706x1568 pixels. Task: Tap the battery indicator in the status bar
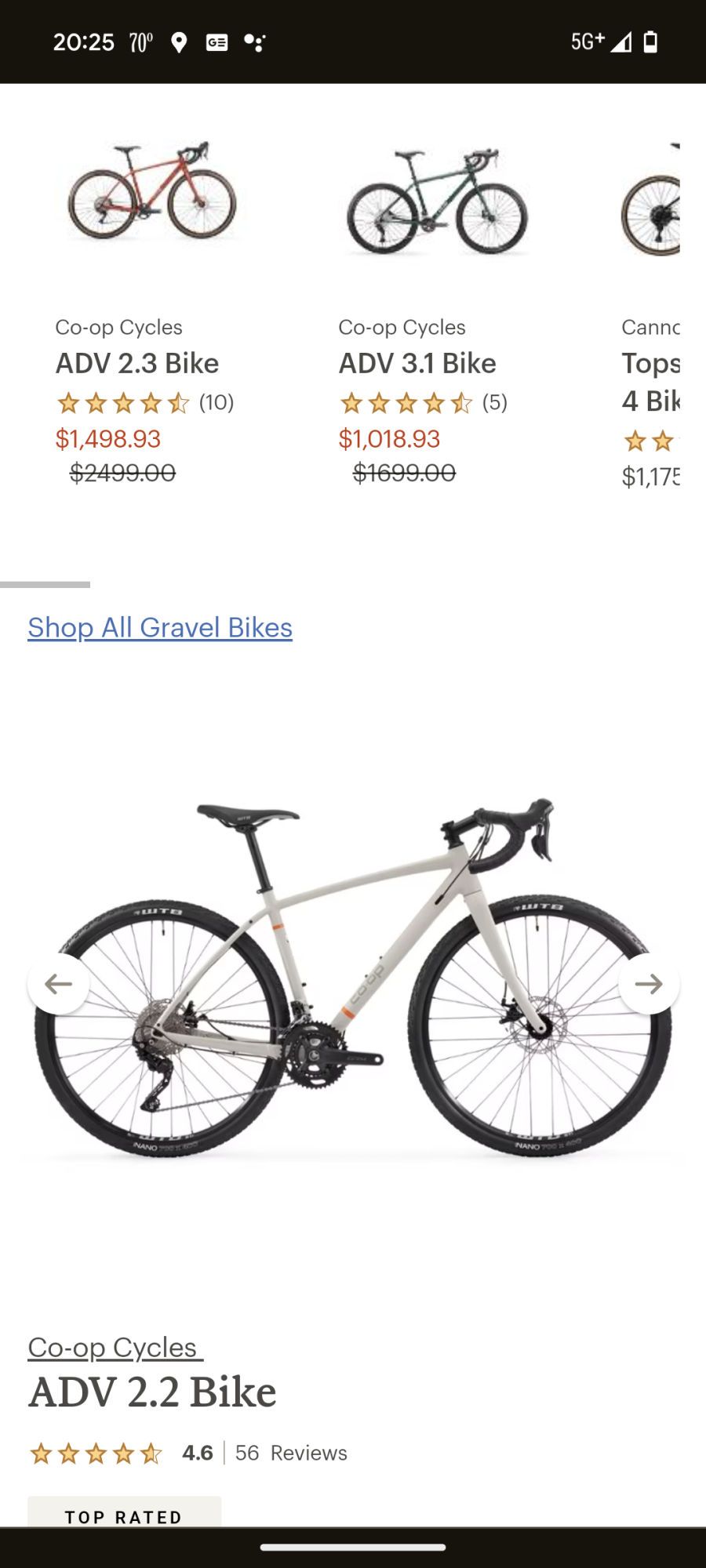point(652,42)
